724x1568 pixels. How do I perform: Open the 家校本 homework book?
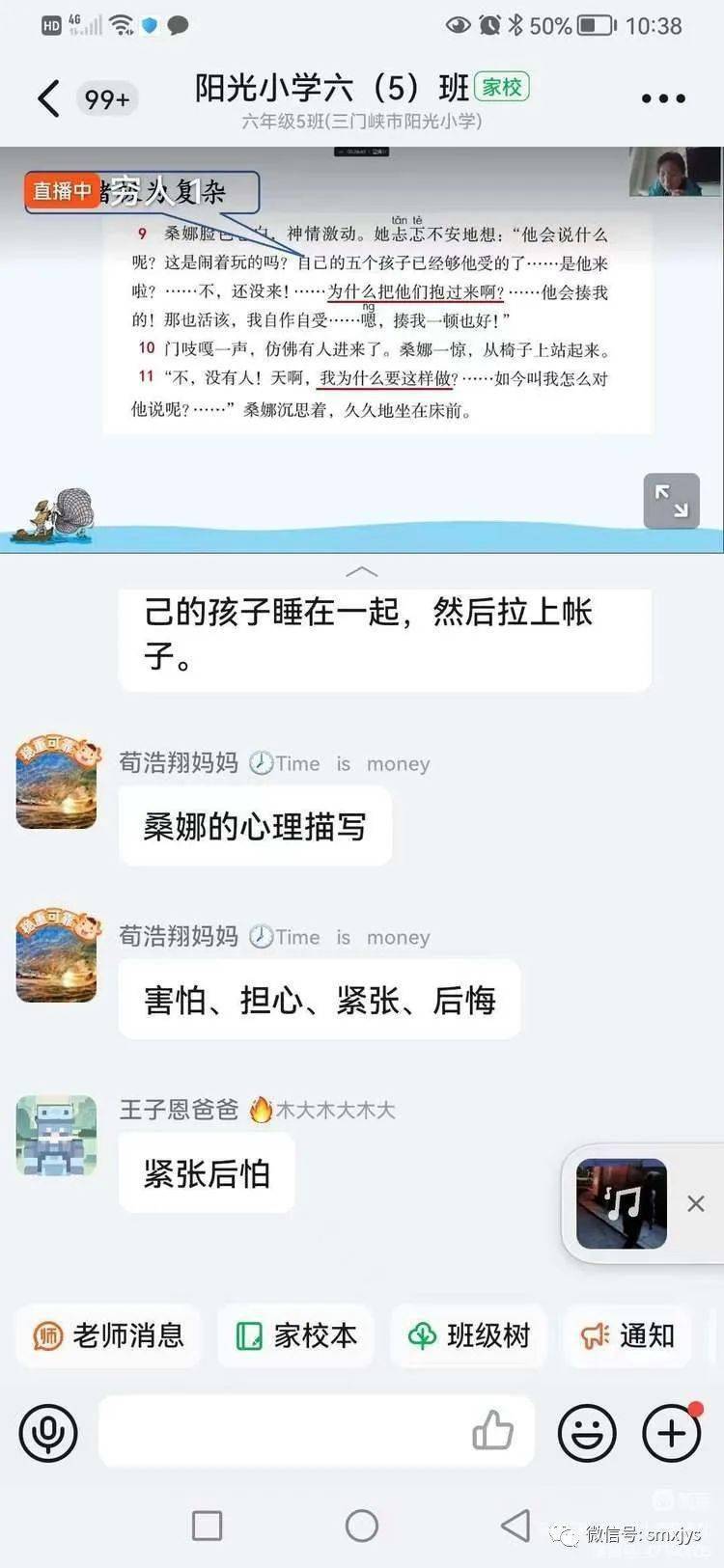(x=296, y=1335)
